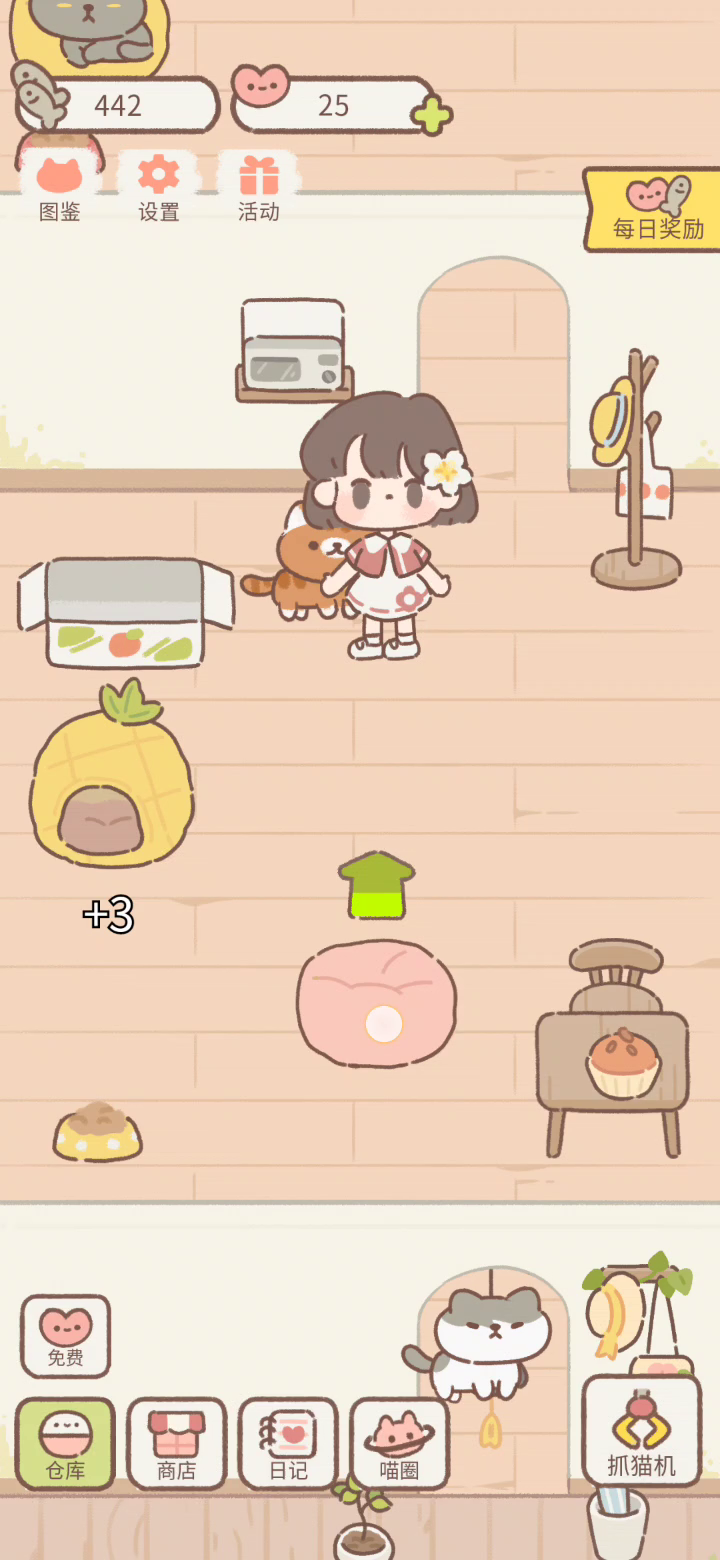
Task: Open the 商店 shop
Action: pos(176,1444)
